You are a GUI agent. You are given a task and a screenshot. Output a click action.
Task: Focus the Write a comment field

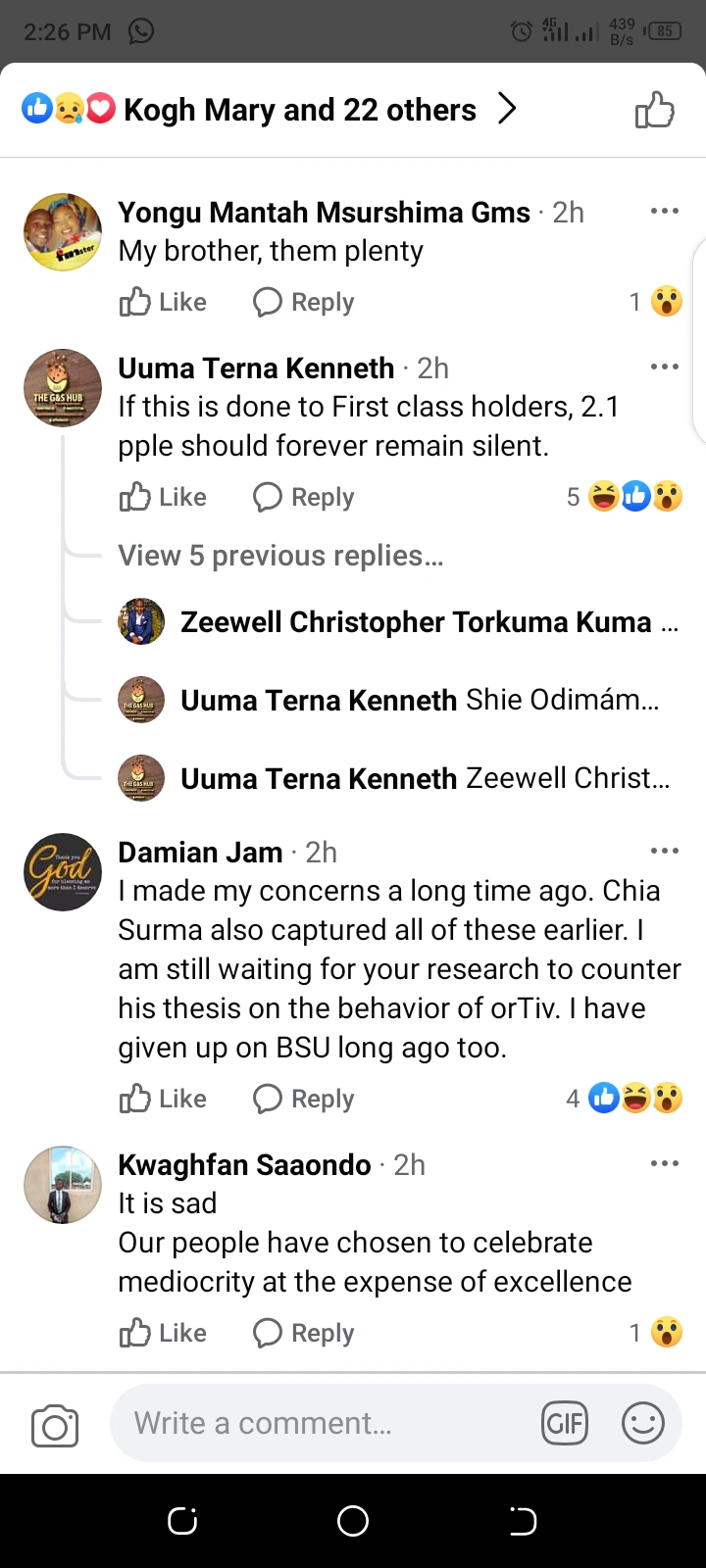(x=324, y=1423)
